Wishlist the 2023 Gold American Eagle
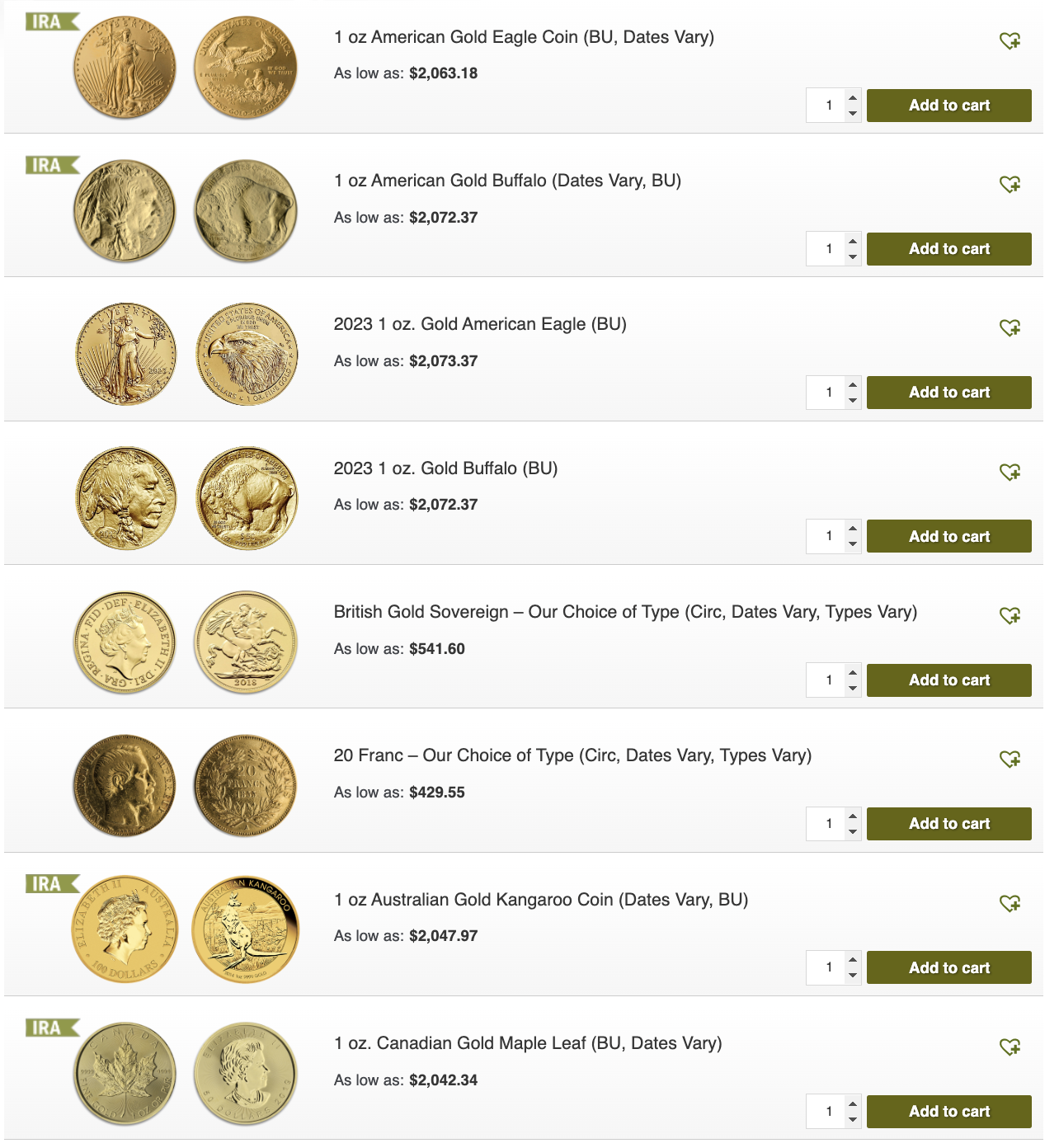Viewport: 1059px width, 1148px height. pos(1010,327)
